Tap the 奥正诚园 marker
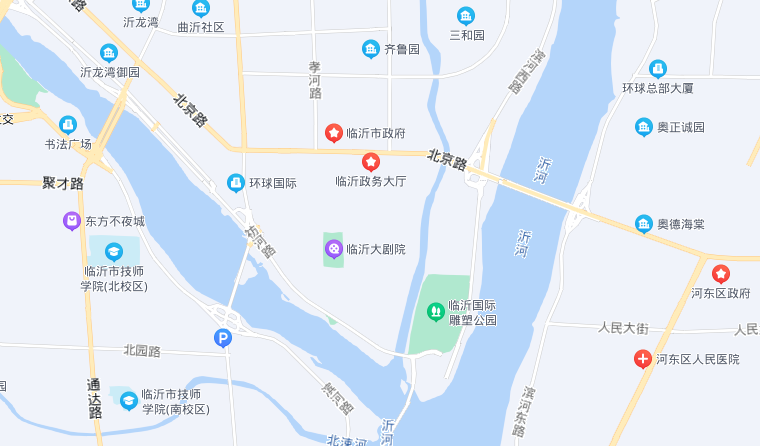 [x=644, y=127]
